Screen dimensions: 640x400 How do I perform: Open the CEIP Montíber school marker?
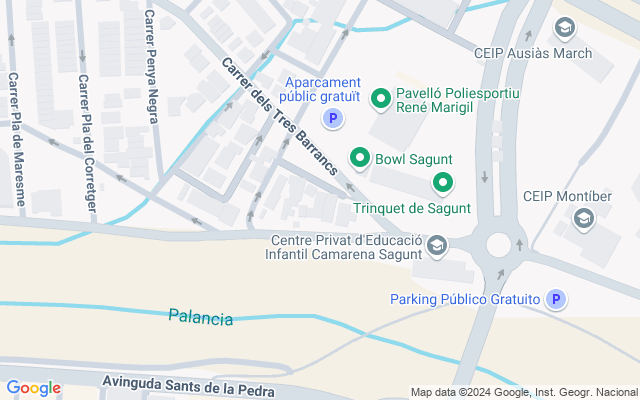583,217
